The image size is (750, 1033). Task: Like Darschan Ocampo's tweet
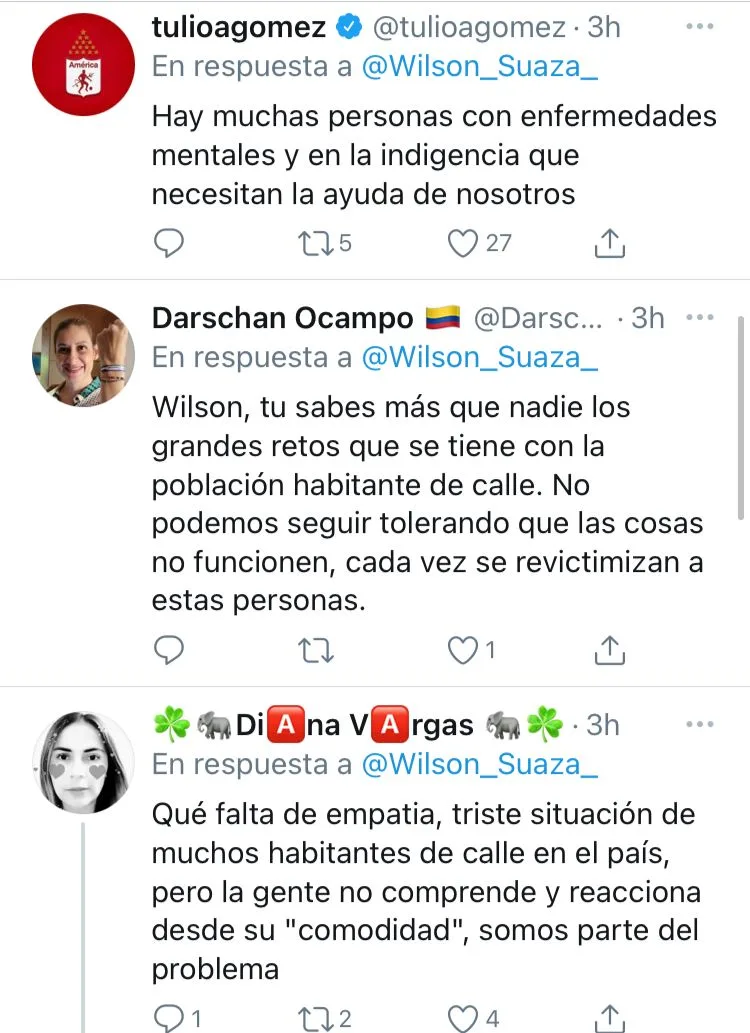click(462, 650)
